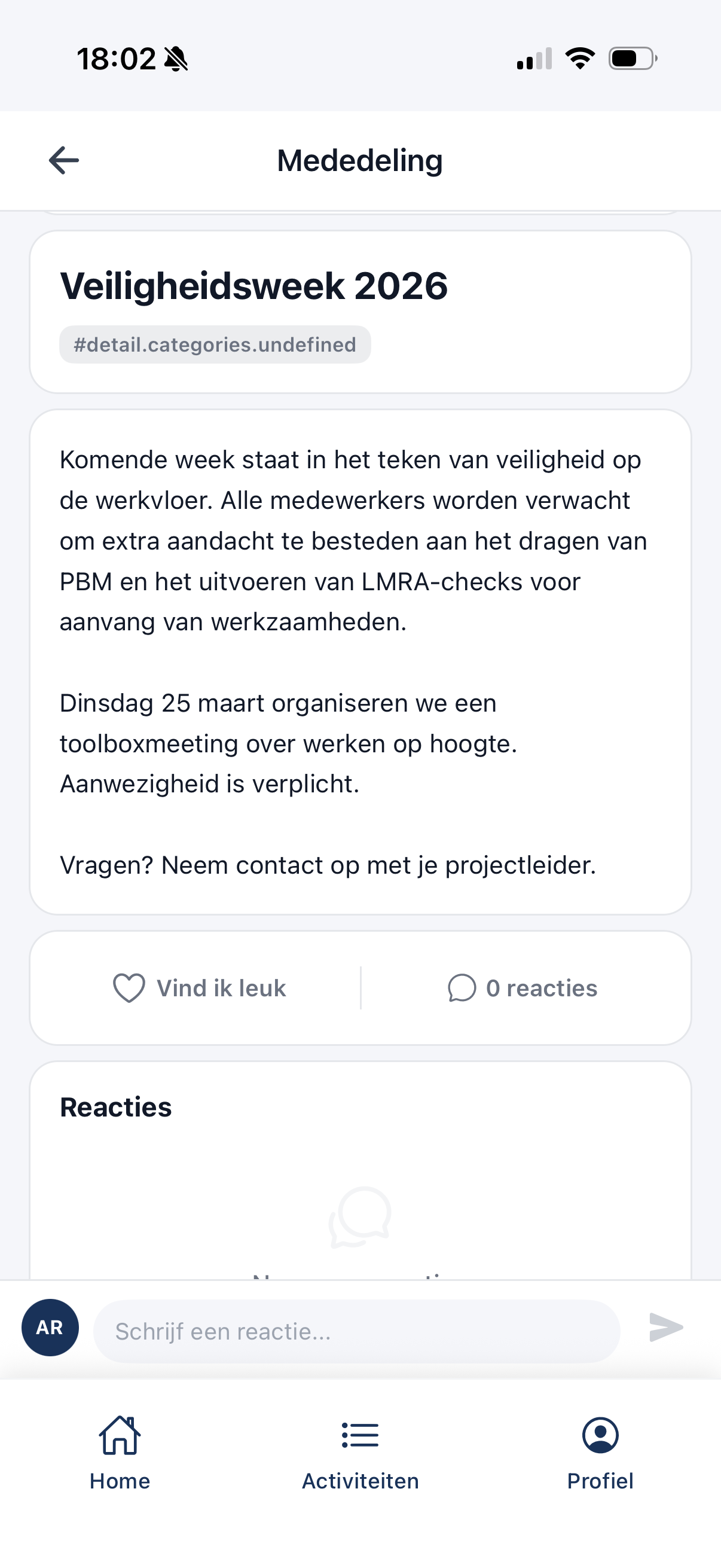Tap the '#detail.categories.undefined' category tag
Screen dimensions: 721x1568
pos(214,344)
